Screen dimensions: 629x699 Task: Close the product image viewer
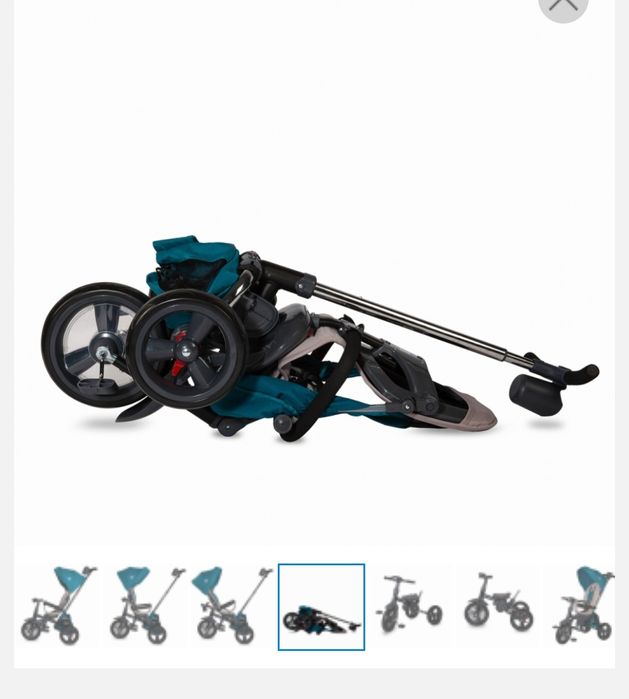563,5
